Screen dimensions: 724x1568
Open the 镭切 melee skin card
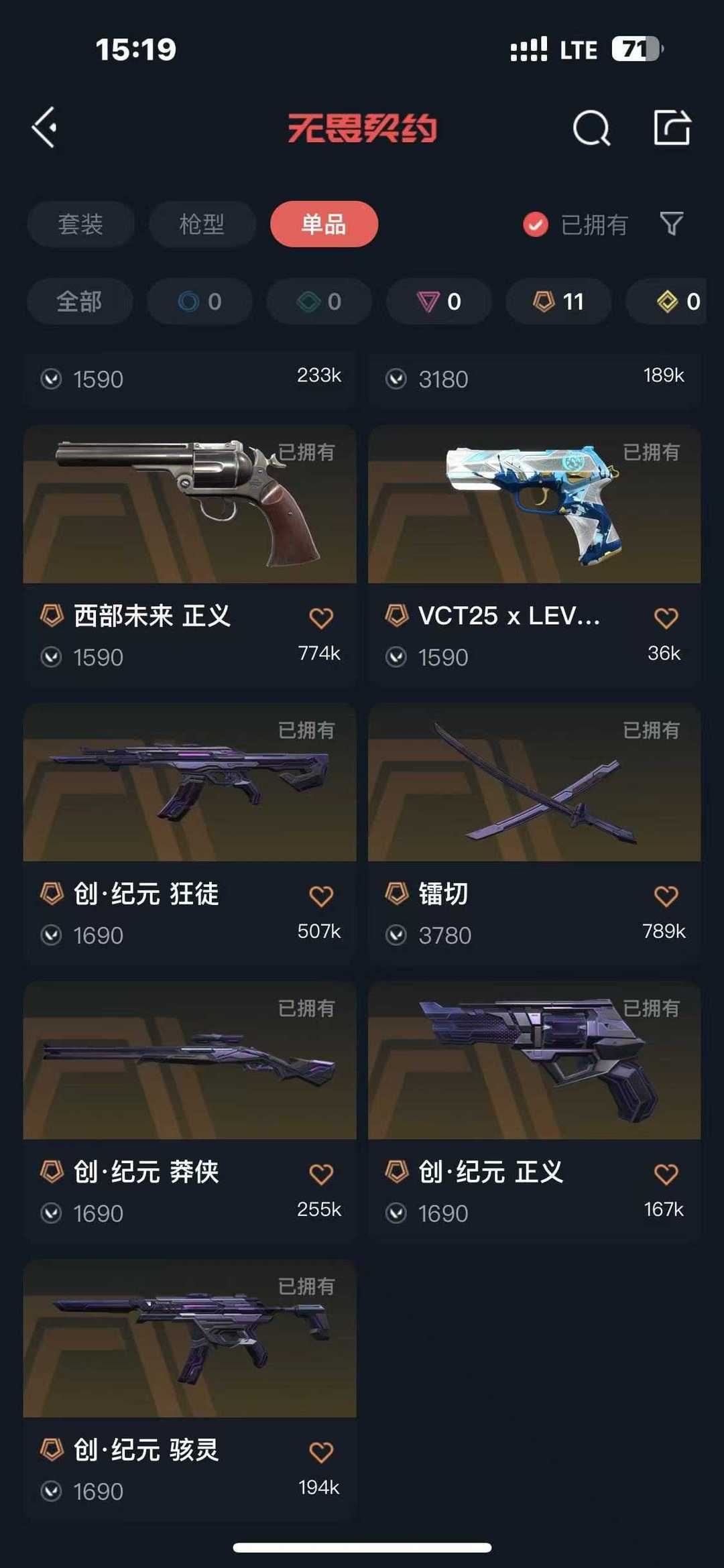[x=534, y=833]
